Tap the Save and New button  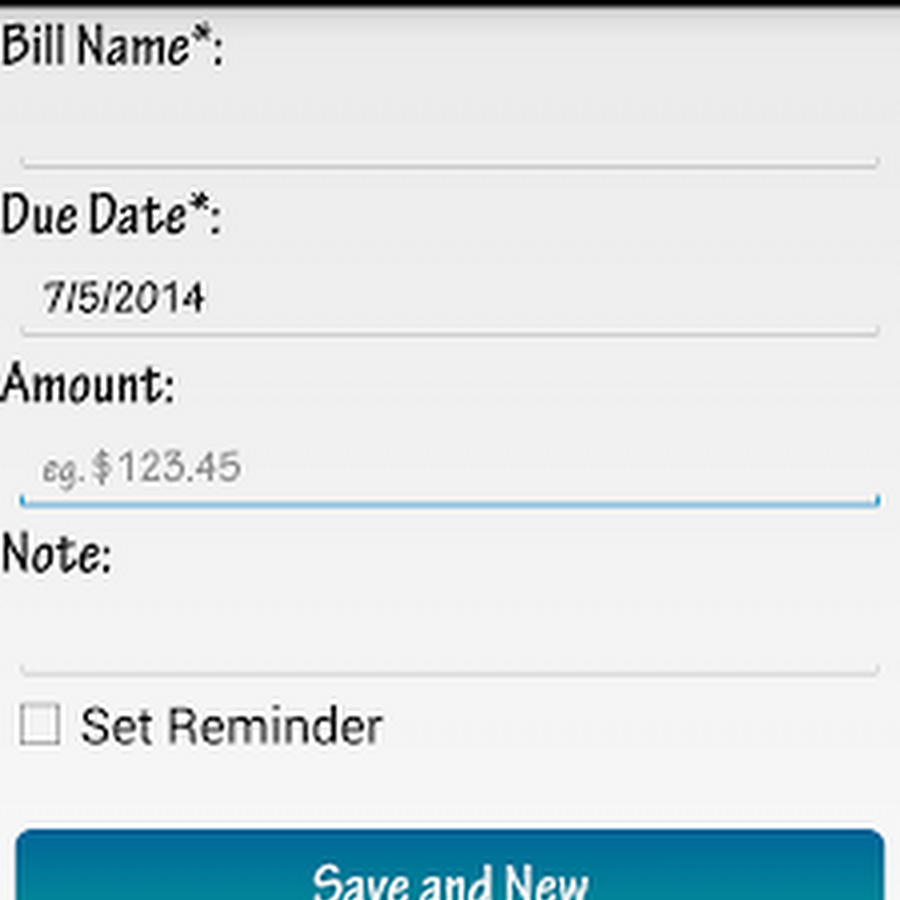450,872
